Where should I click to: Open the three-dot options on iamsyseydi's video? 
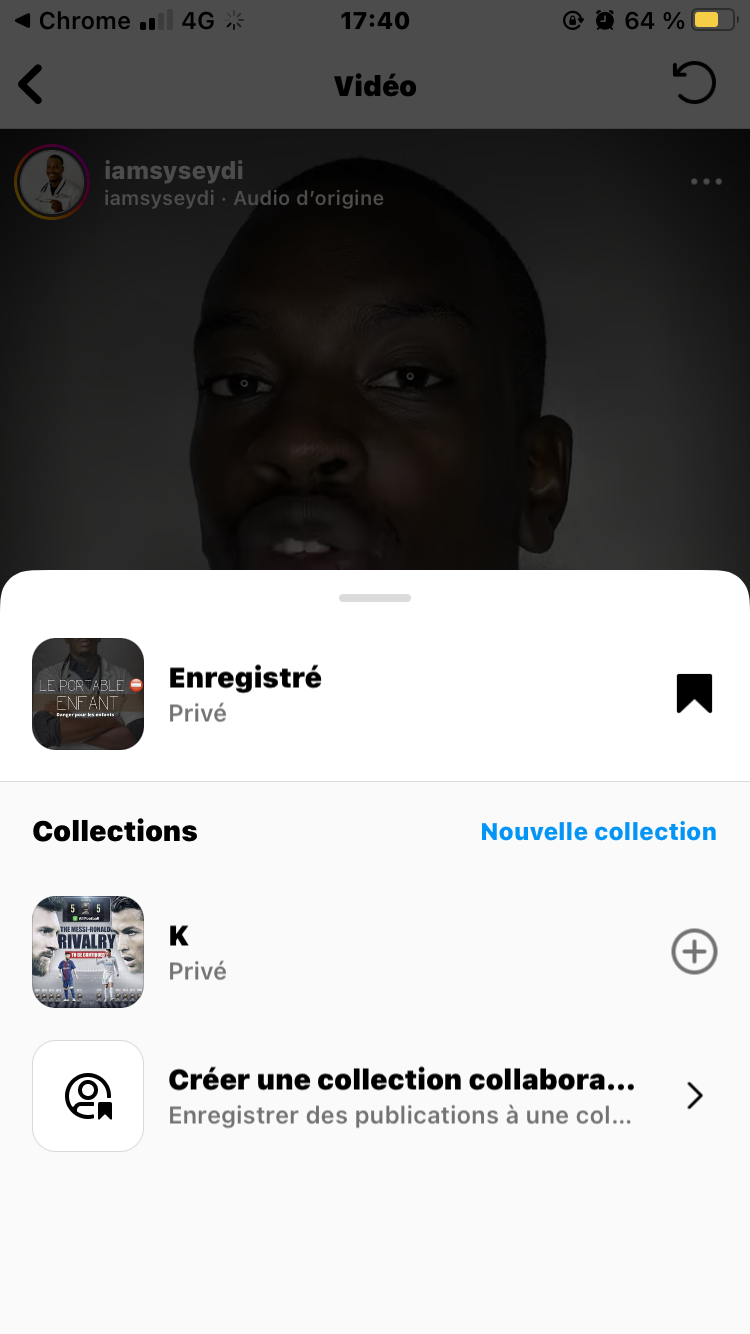(x=706, y=182)
